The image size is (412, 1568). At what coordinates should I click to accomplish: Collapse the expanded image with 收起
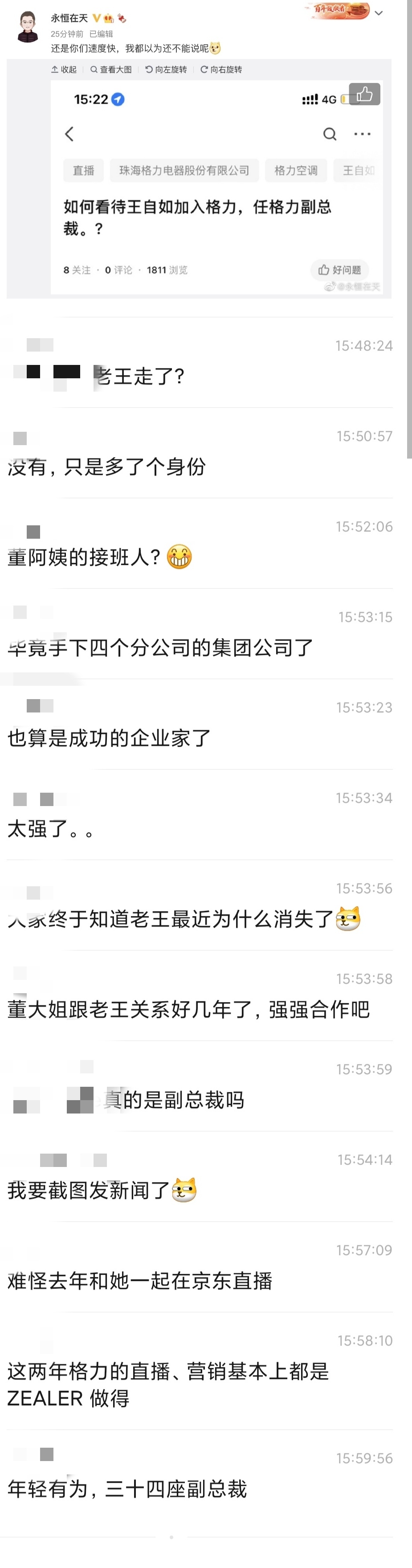pos(64,70)
